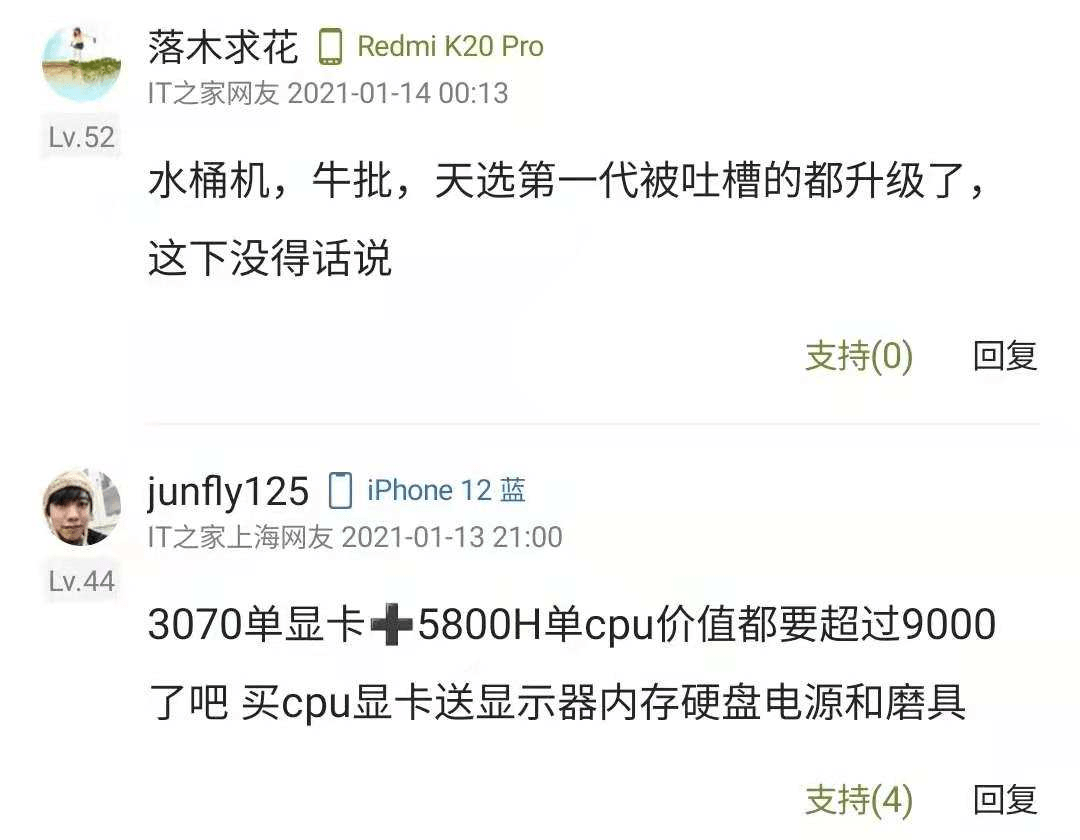
Task: Open the username junfly125
Action: coord(228,490)
